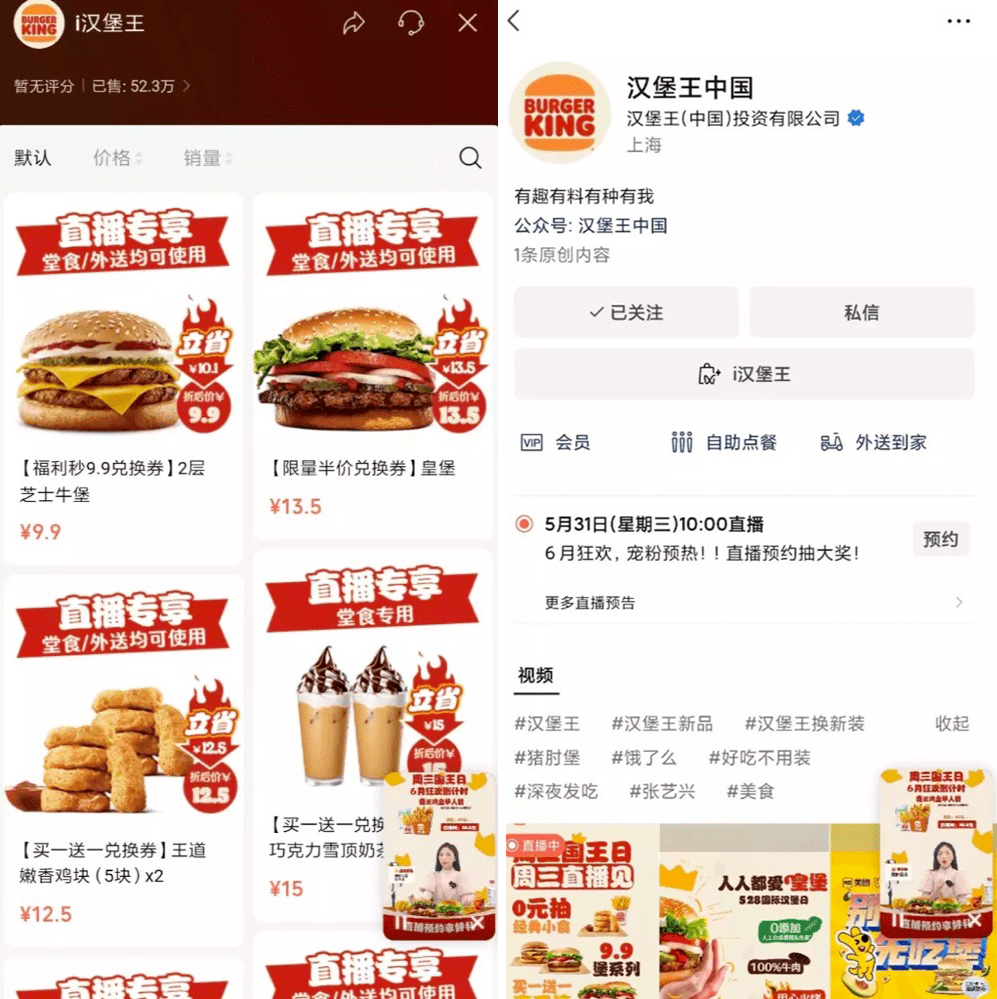Switch to the 销量 sales sorting tab
Screen dimensions: 997x999
(204, 157)
